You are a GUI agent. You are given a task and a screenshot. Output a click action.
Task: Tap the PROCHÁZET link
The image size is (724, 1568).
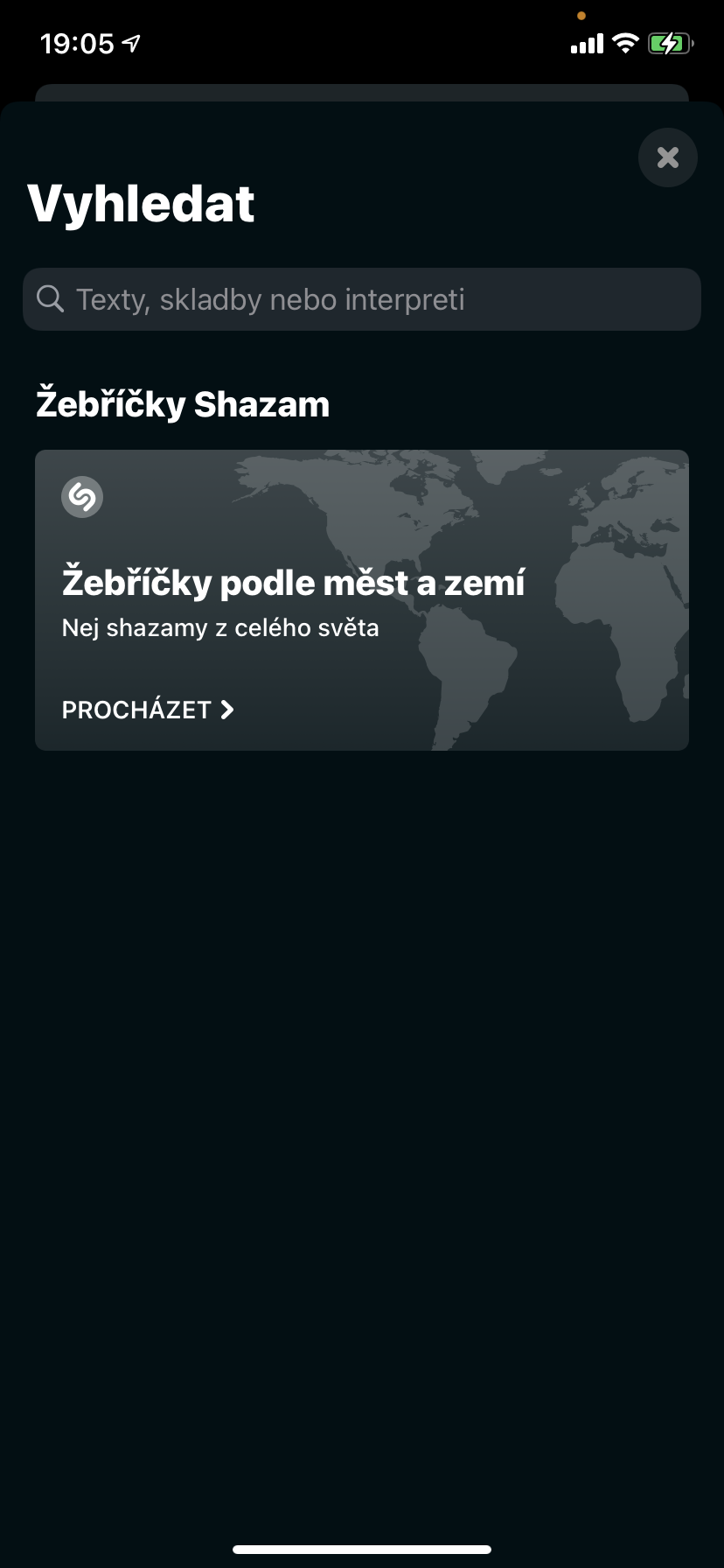pos(148,710)
